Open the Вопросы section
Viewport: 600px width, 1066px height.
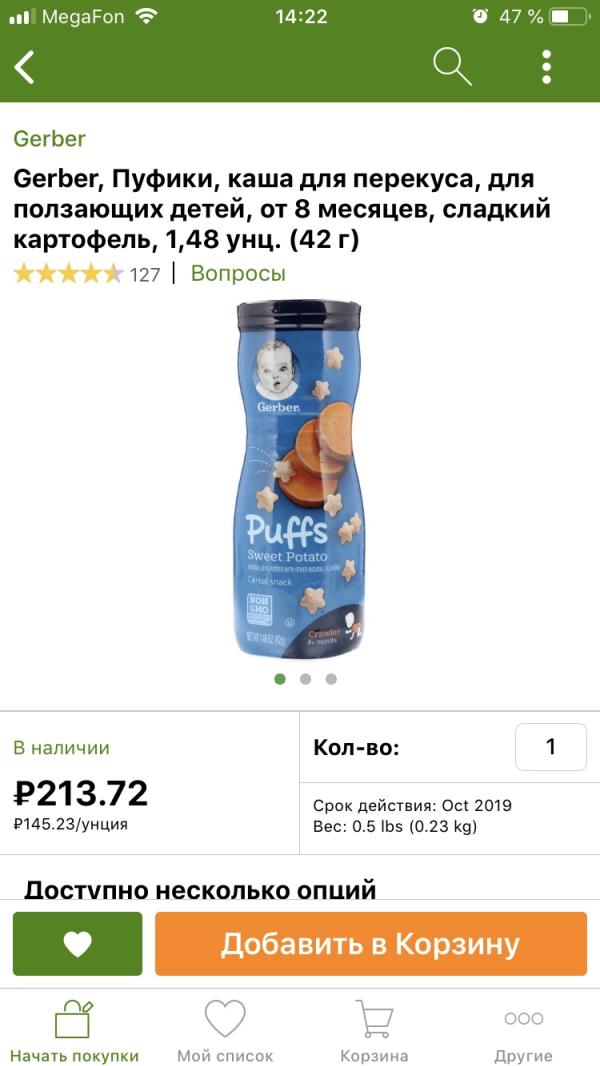(x=238, y=273)
